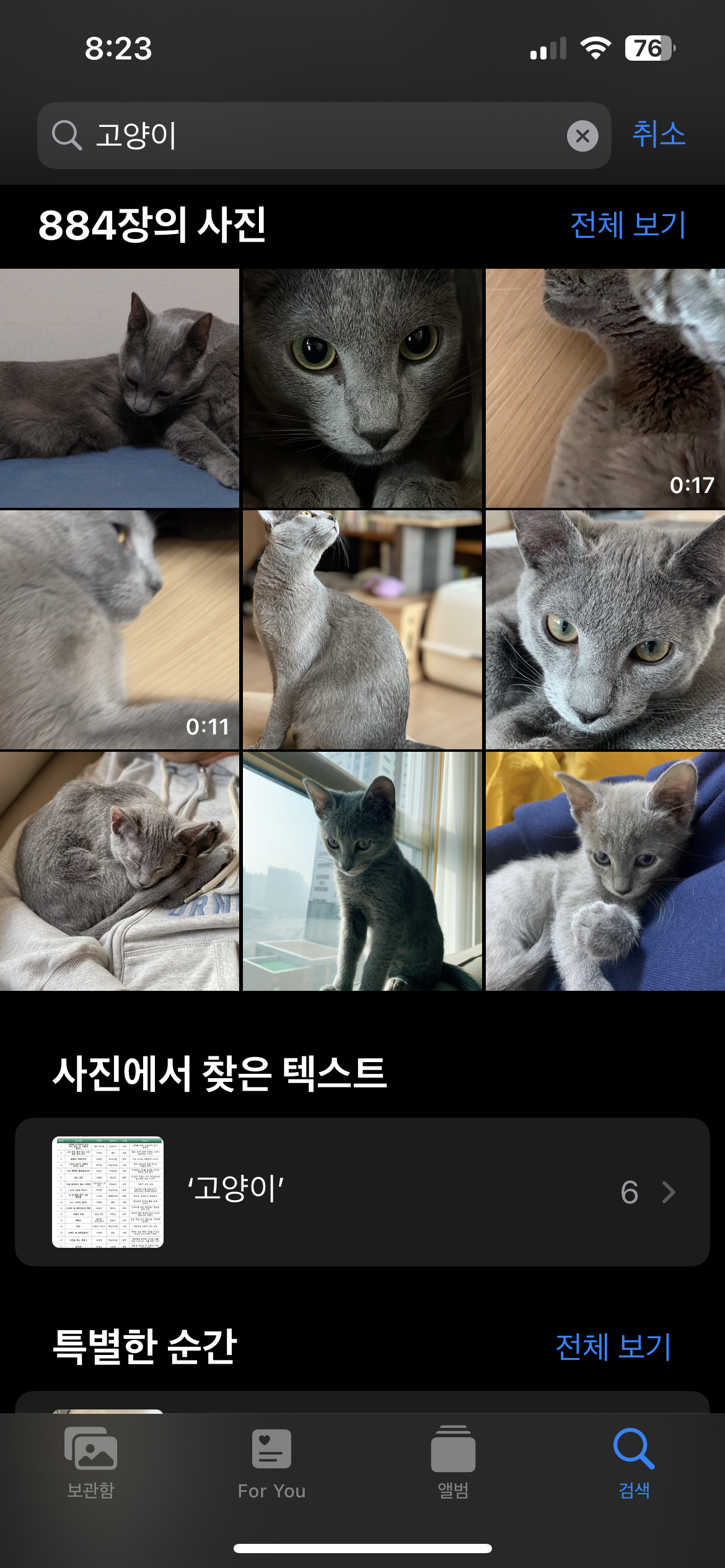Image resolution: width=725 pixels, height=1568 pixels.
Task: Clear the search text with the X button
Action: (x=582, y=136)
